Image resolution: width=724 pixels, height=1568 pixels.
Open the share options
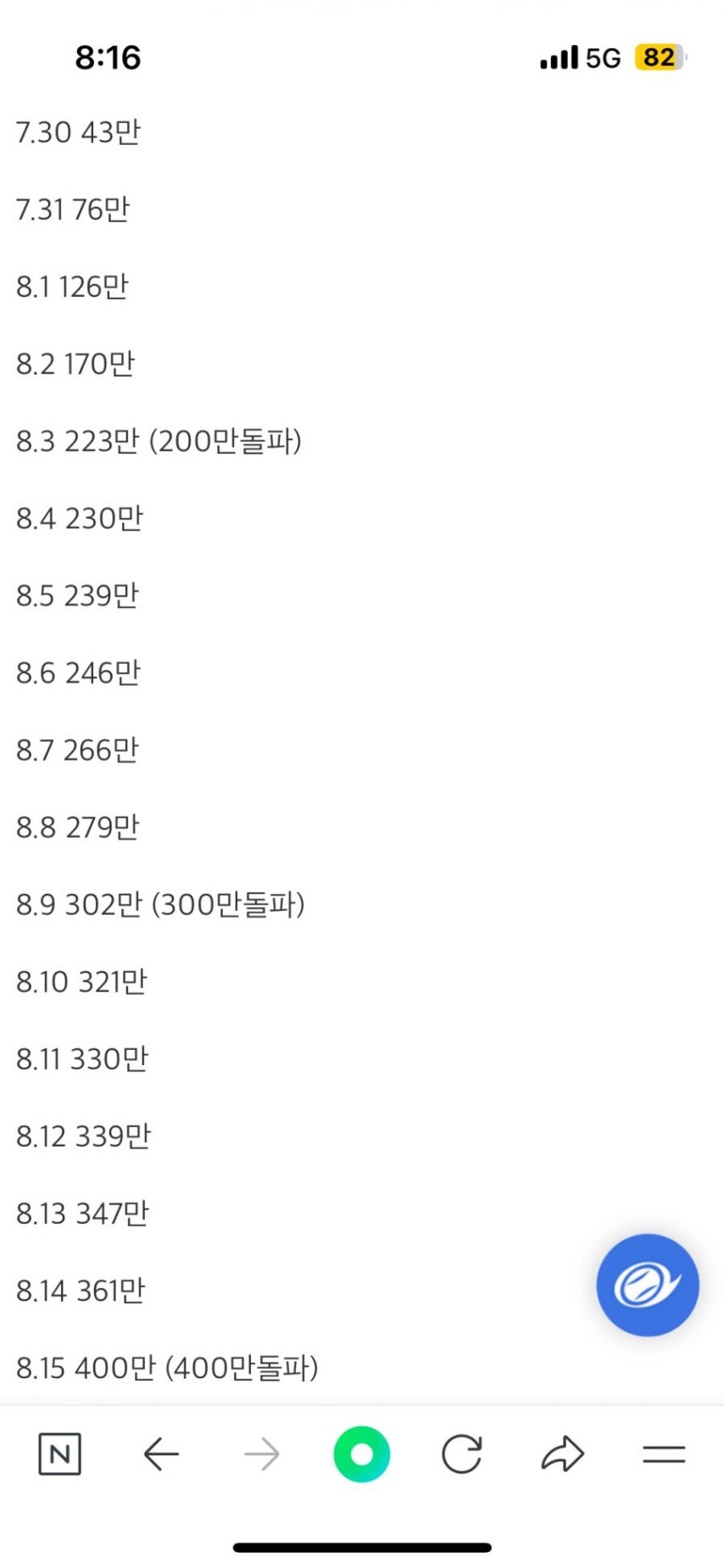pos(563,1454)
